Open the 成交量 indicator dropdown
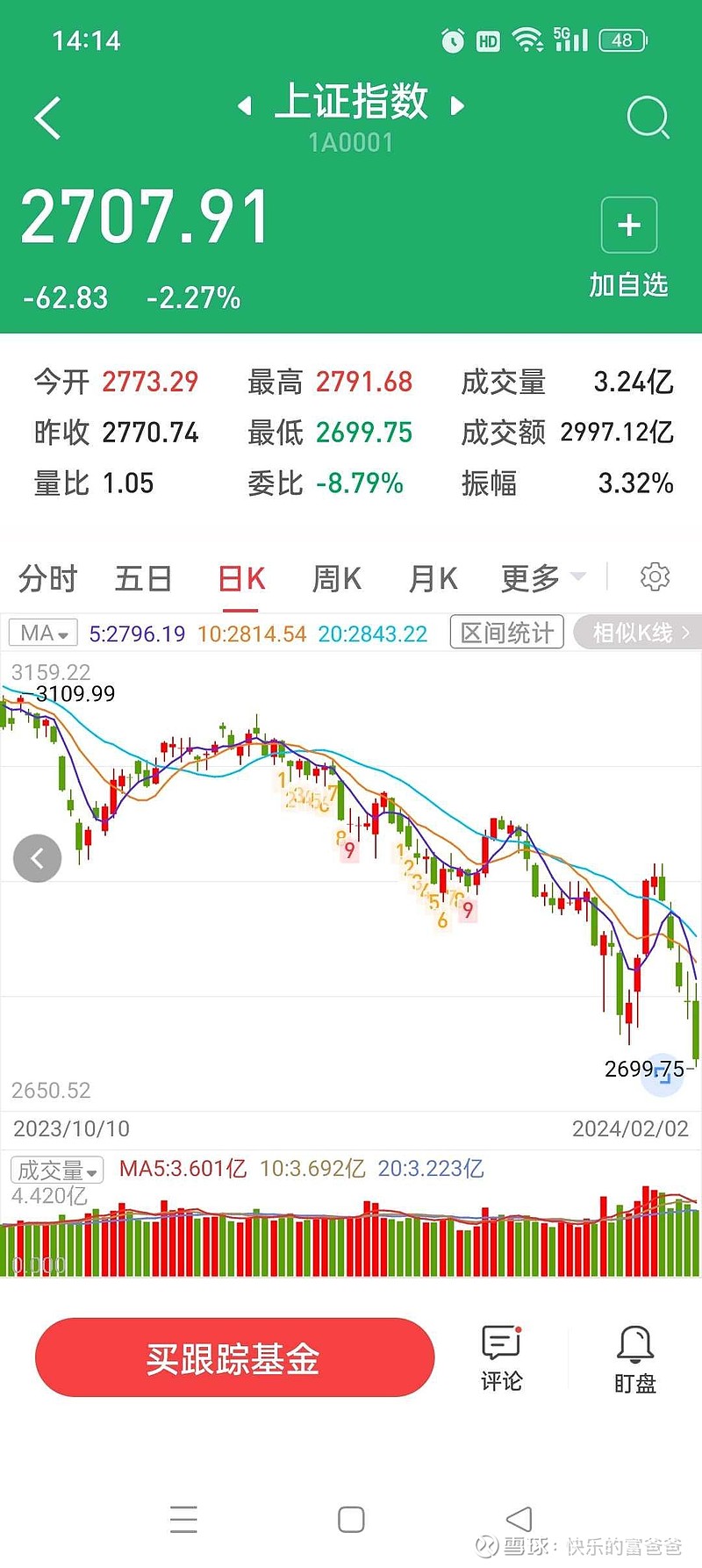Image resolution: width=702 pixels, height=1568 pixels. pyautogui.click(x=57, y=1170)
